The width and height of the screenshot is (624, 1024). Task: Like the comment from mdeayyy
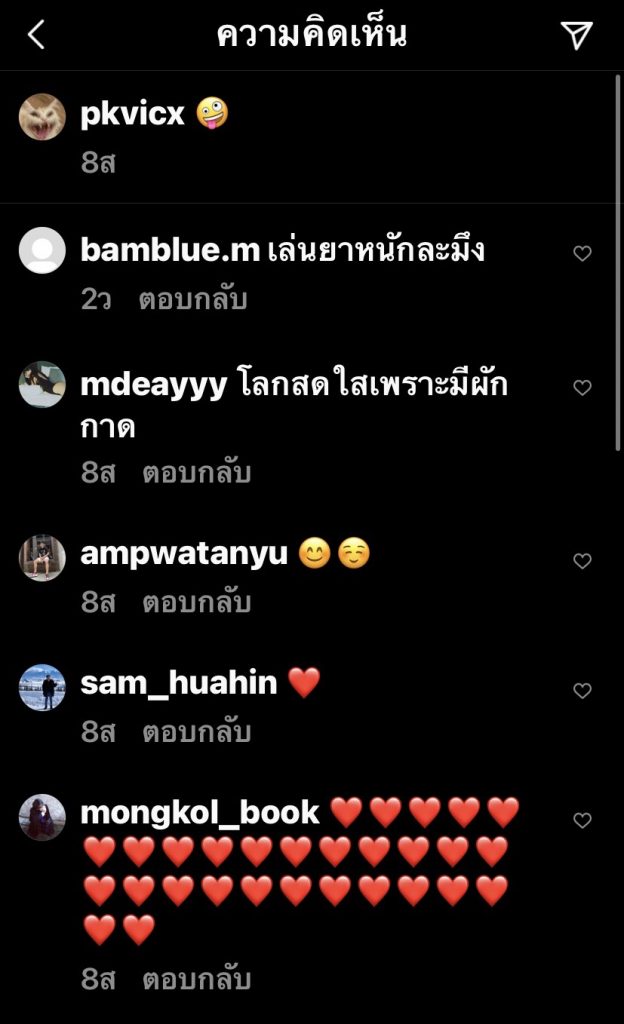pos(582,388)
